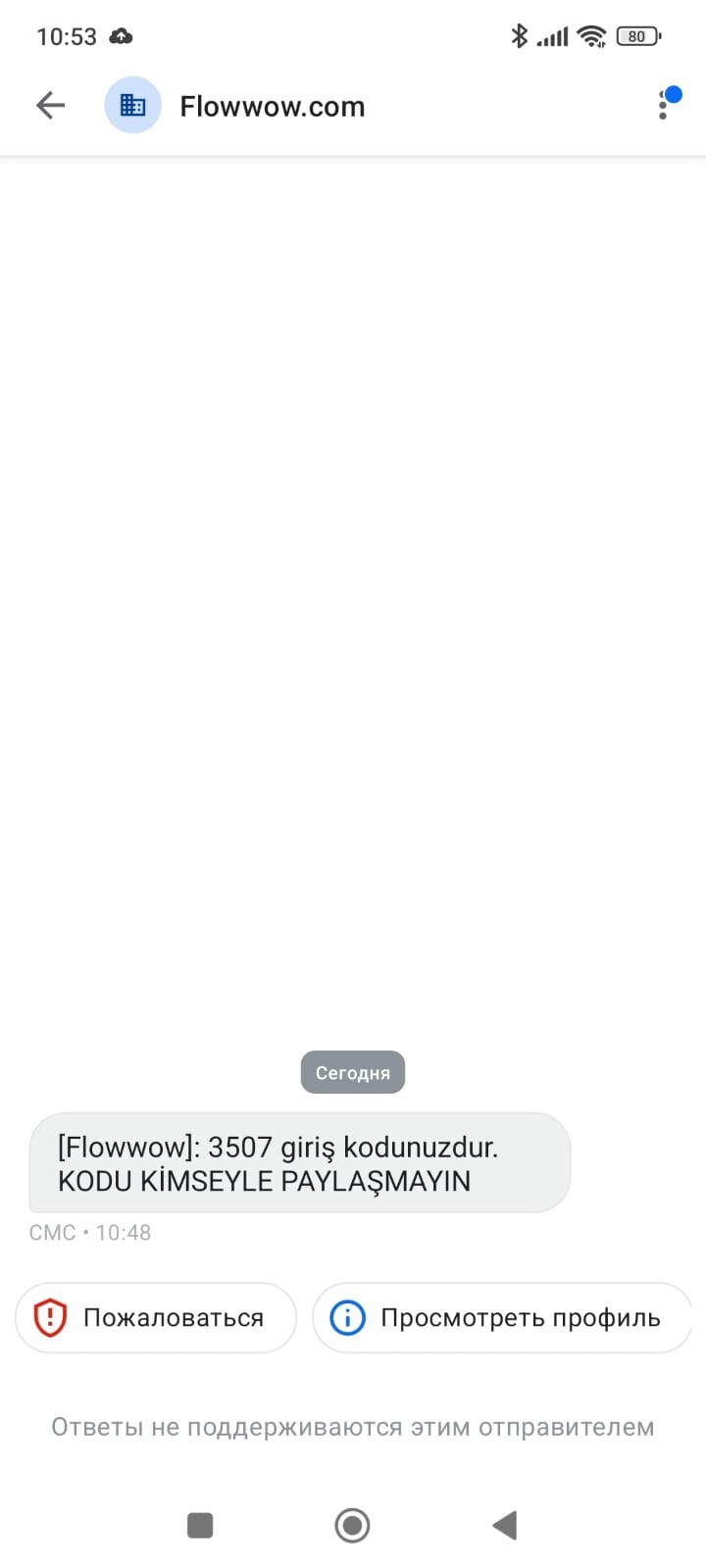Open recent apps from the navigation bar

(x=200, y=1525)
